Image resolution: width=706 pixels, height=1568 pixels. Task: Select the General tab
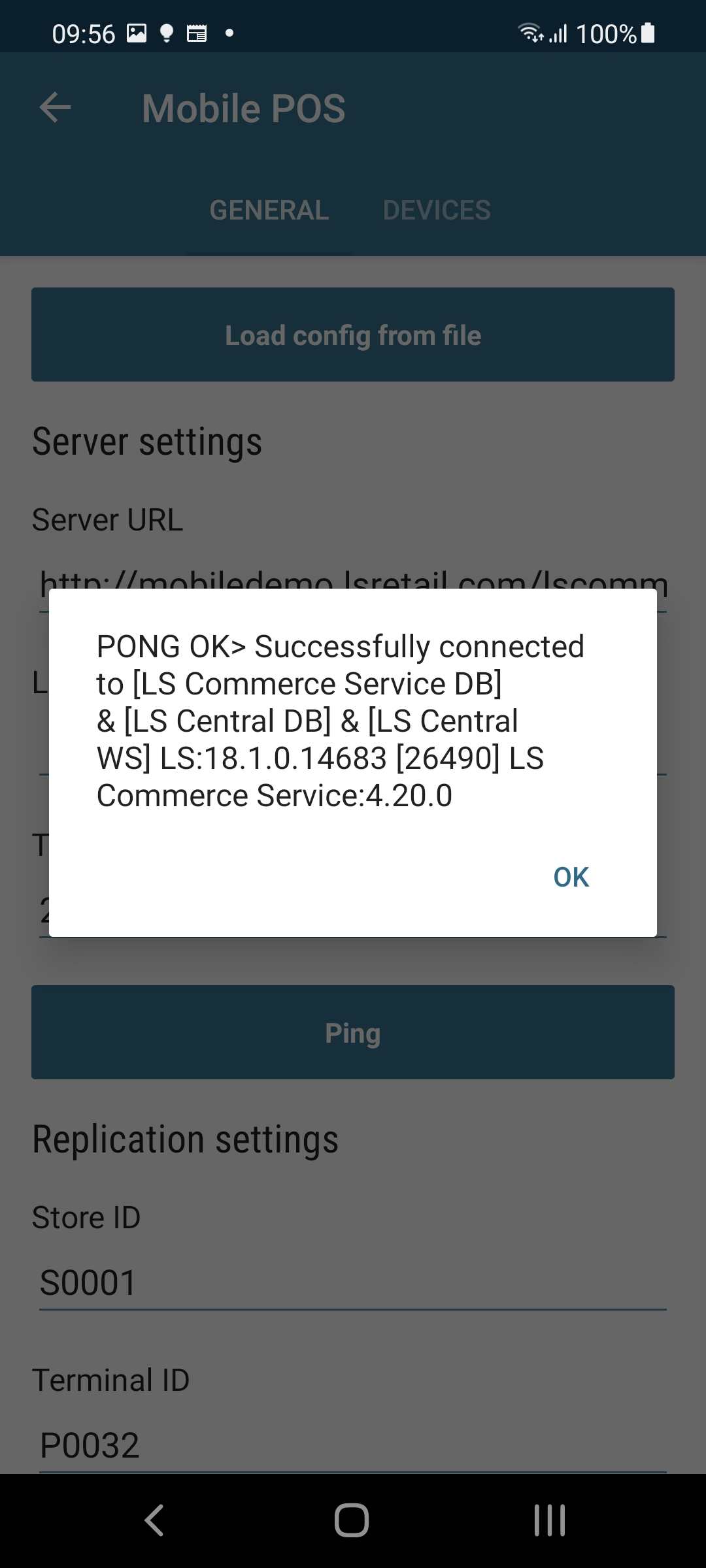269,210
